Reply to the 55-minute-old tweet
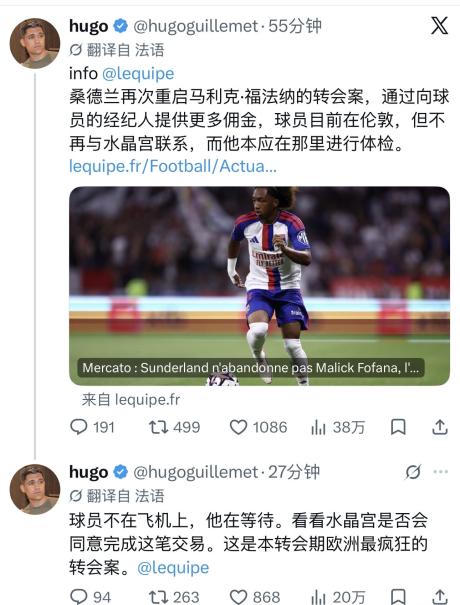This screenshot has height=605, width=460. coord(92,427)
